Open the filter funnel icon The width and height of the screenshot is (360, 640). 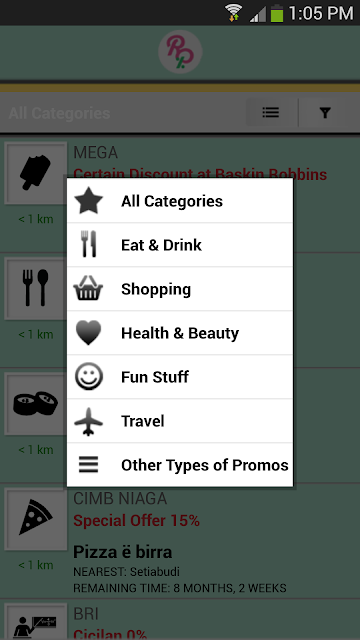(x=325, y=113)
